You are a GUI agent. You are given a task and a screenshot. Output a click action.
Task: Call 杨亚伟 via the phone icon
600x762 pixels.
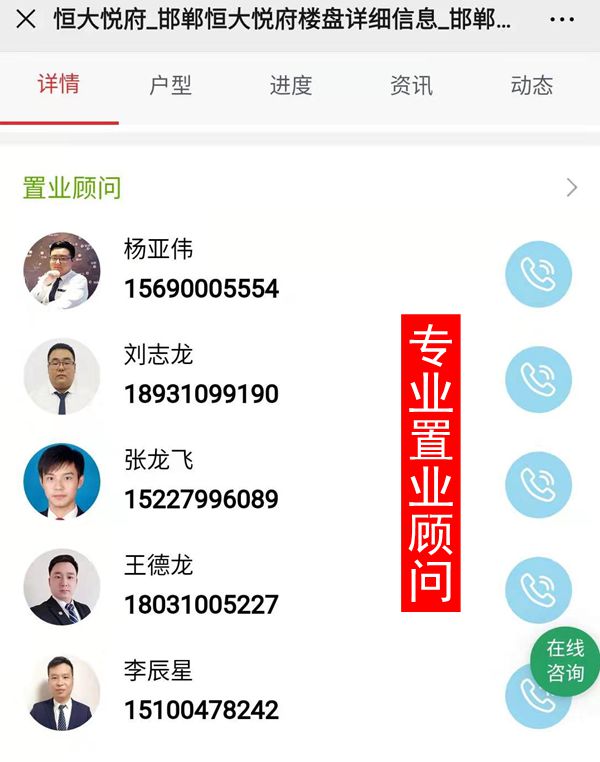538,274
